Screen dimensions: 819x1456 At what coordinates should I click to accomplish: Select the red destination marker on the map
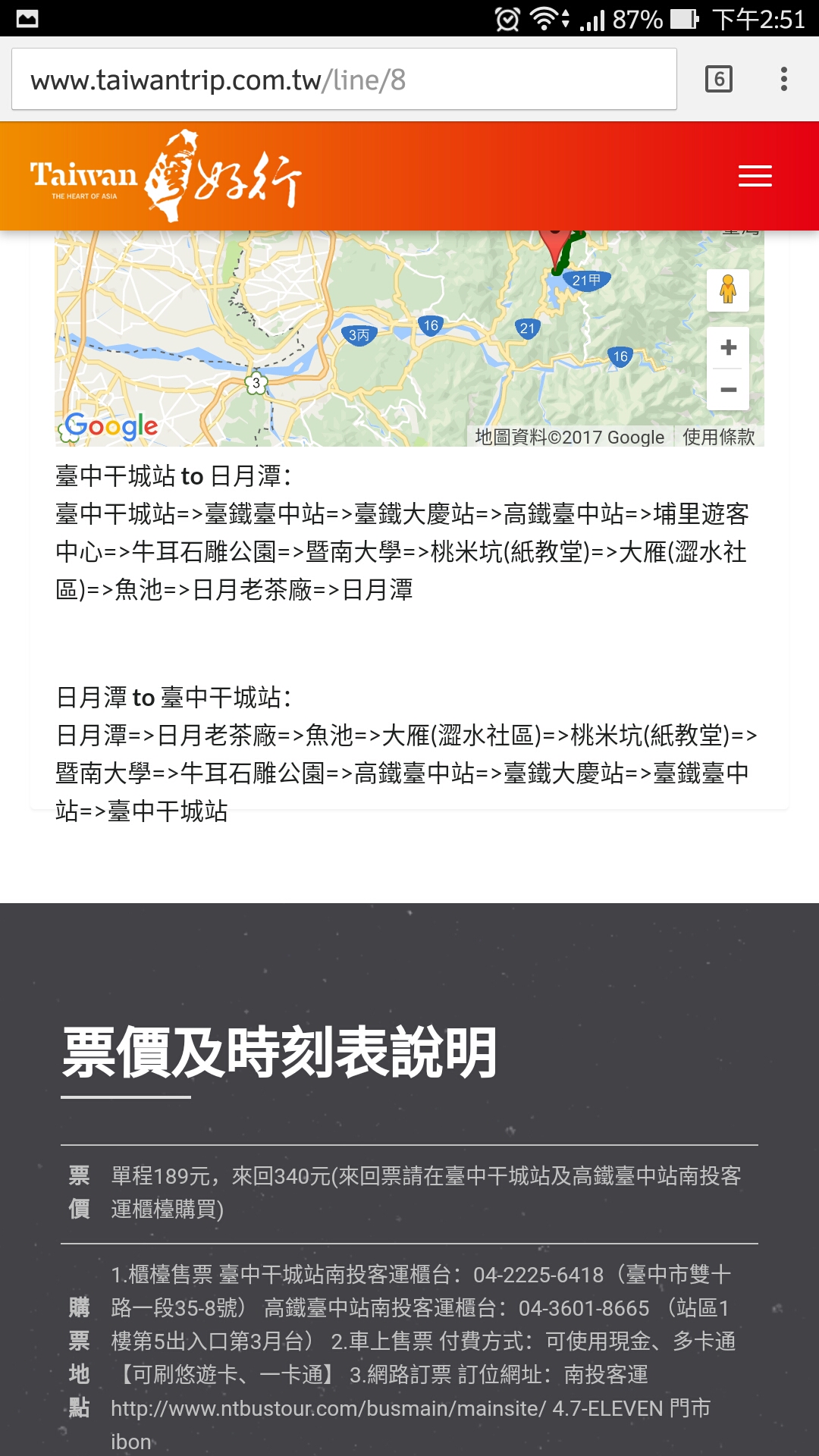tap(556, 243)
